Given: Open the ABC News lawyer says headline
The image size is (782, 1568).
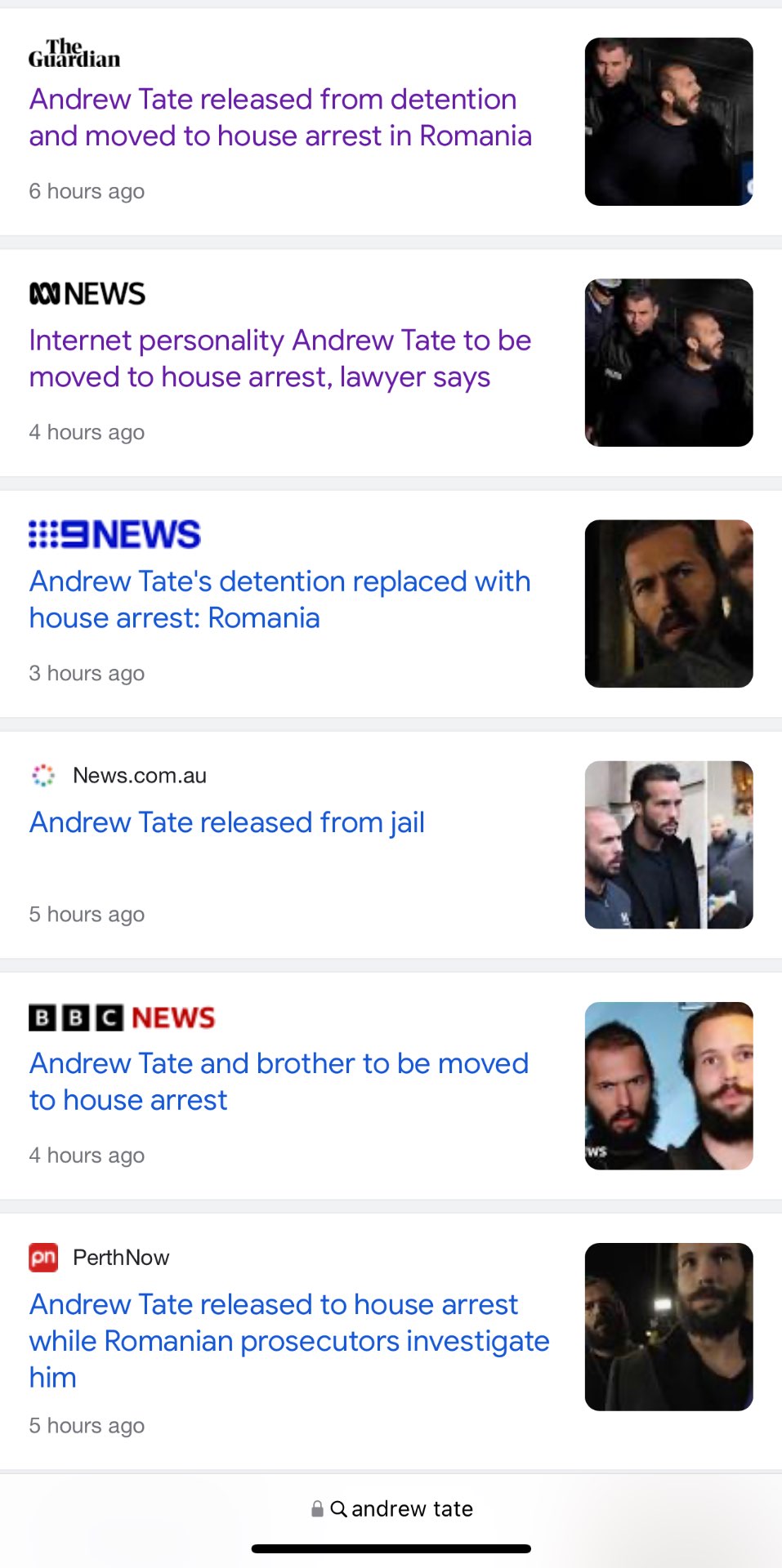Looking at the screenshot, I should point(280,359).
